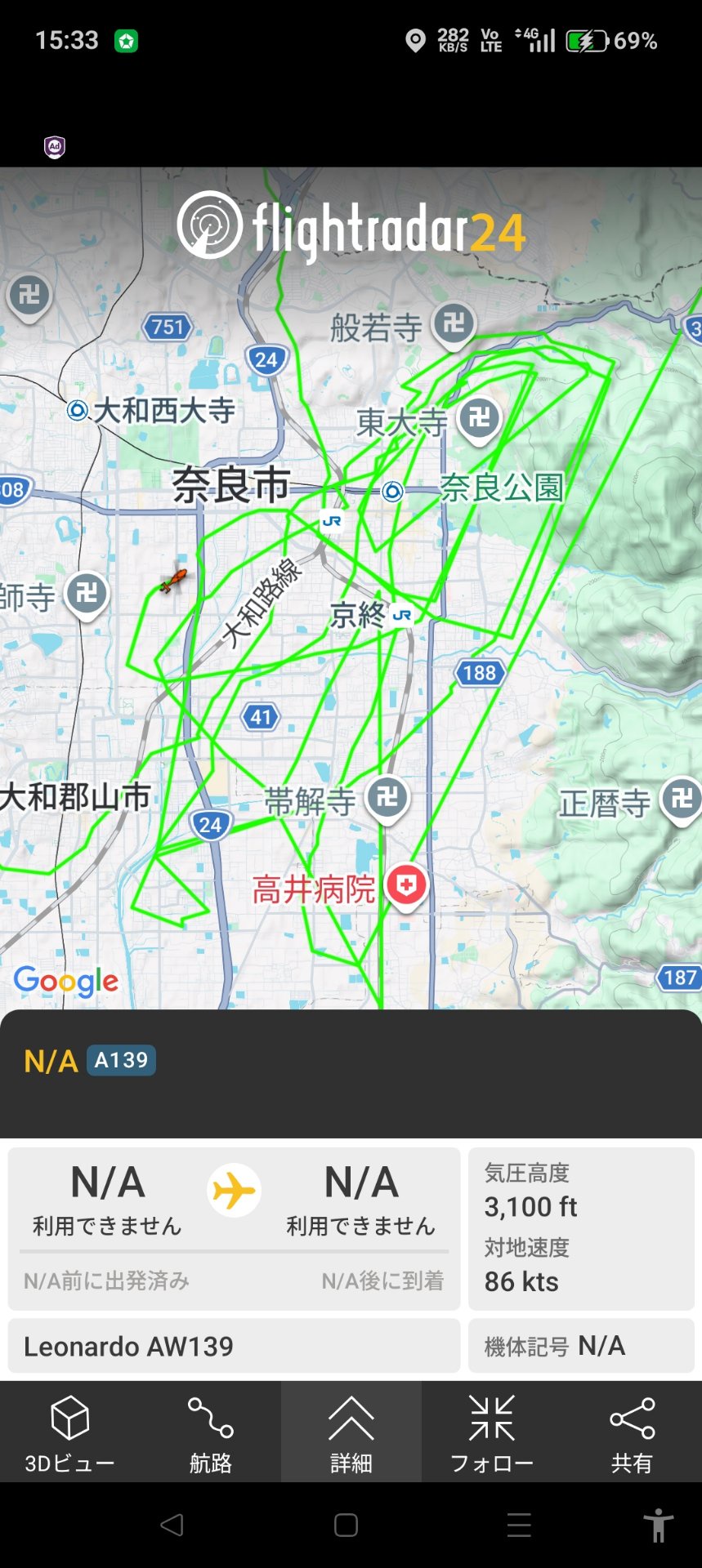The image size is (702, 1568).
Task: Expand the 詳細 details panel
Action: click(351, 1433)
